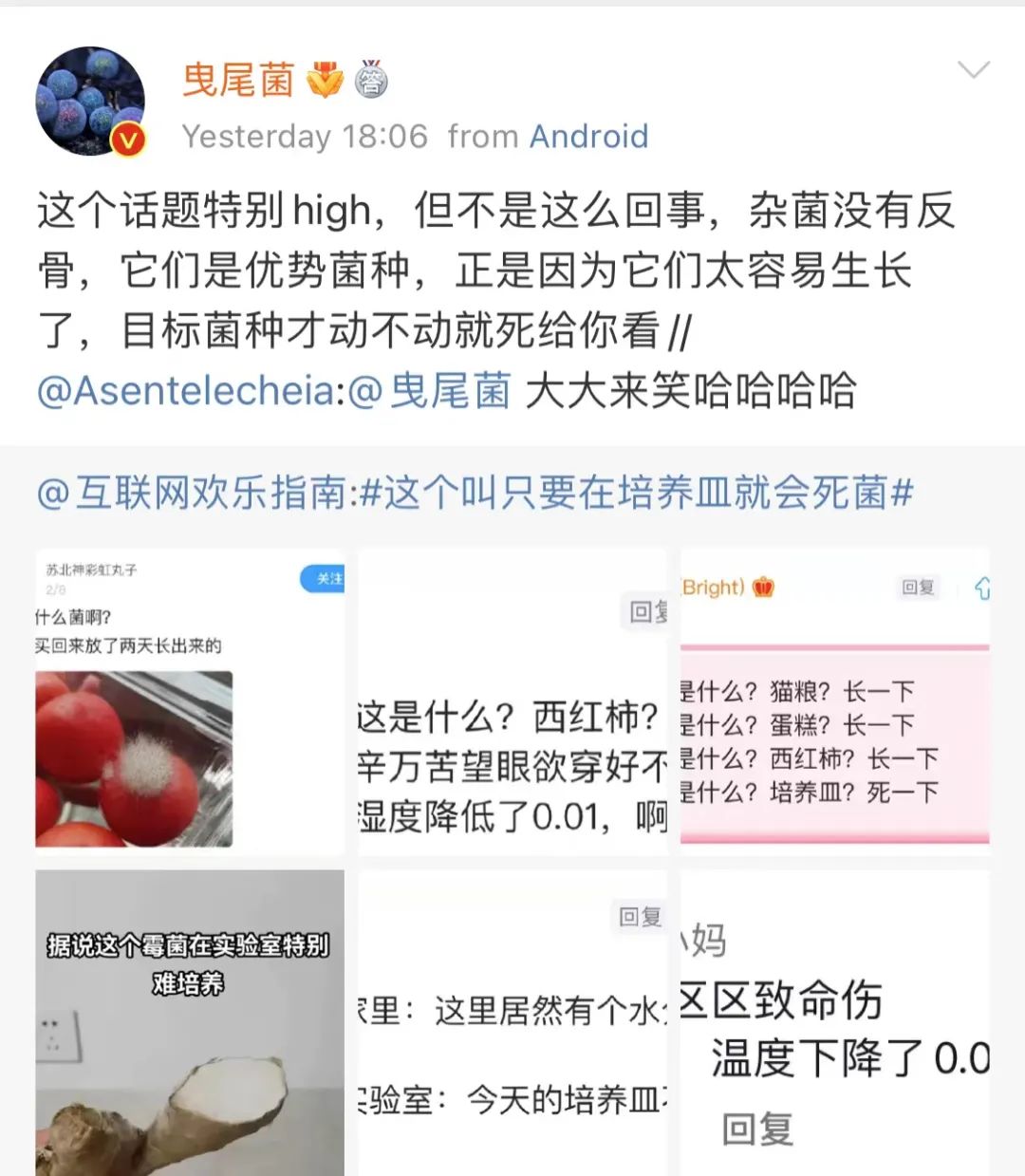
Task: View the image captioned 据说这个霉菌在实验室特别难培养
Action: point(190,1022)
